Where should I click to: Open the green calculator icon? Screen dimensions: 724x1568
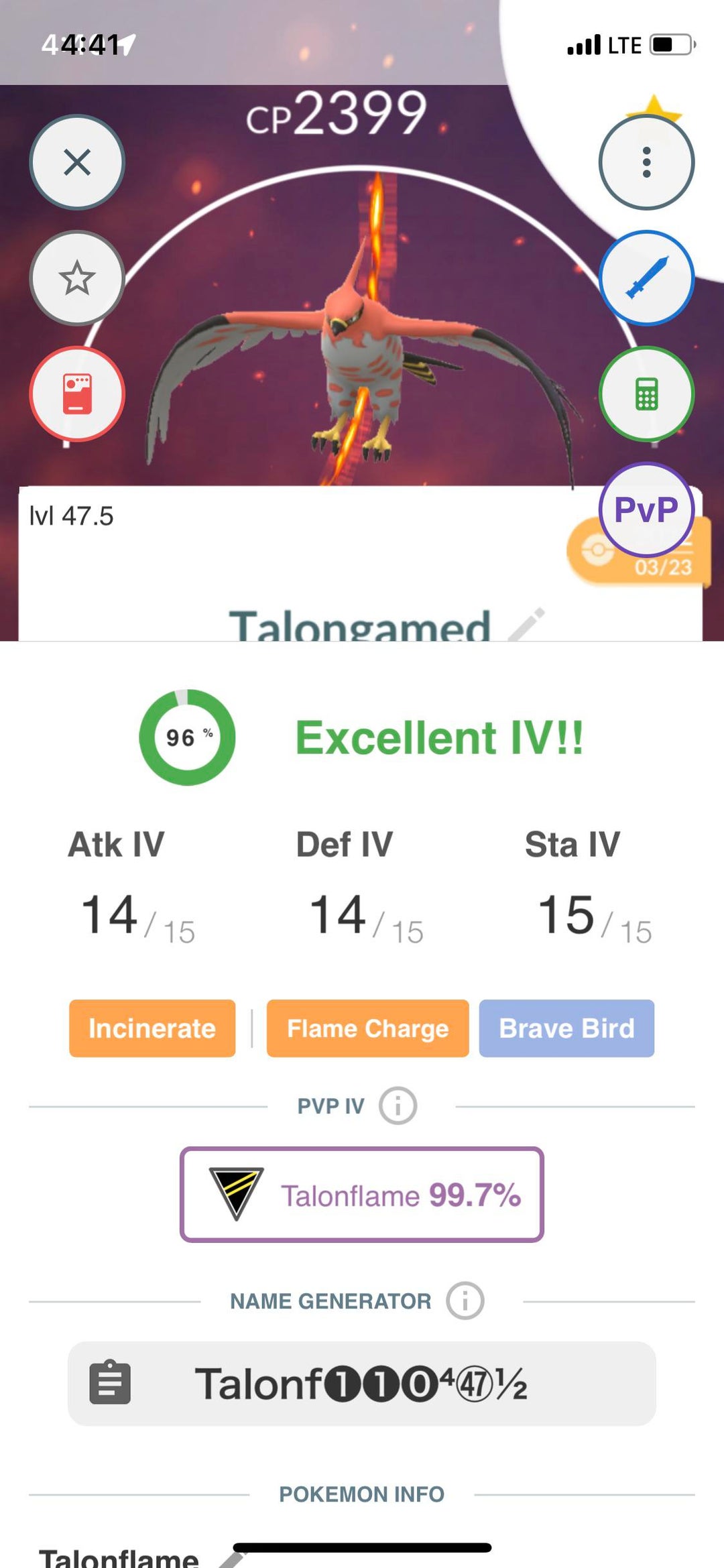pyautogui.click(x=646, y=394)
